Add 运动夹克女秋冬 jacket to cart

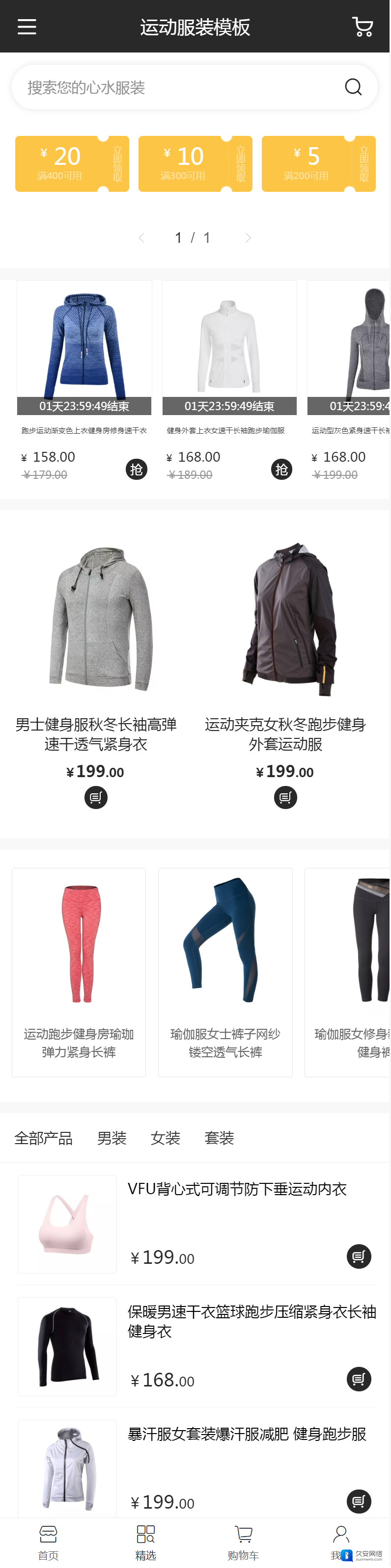(285, 797)
